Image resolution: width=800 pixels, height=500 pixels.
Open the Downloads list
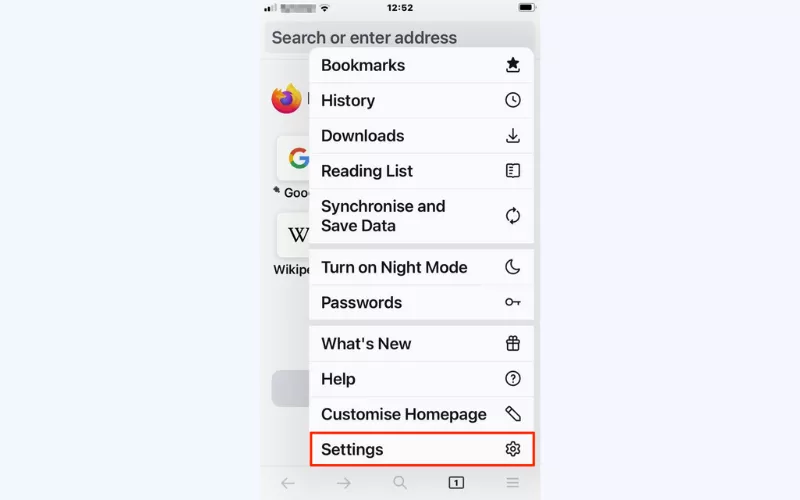(x=420, y=136)
